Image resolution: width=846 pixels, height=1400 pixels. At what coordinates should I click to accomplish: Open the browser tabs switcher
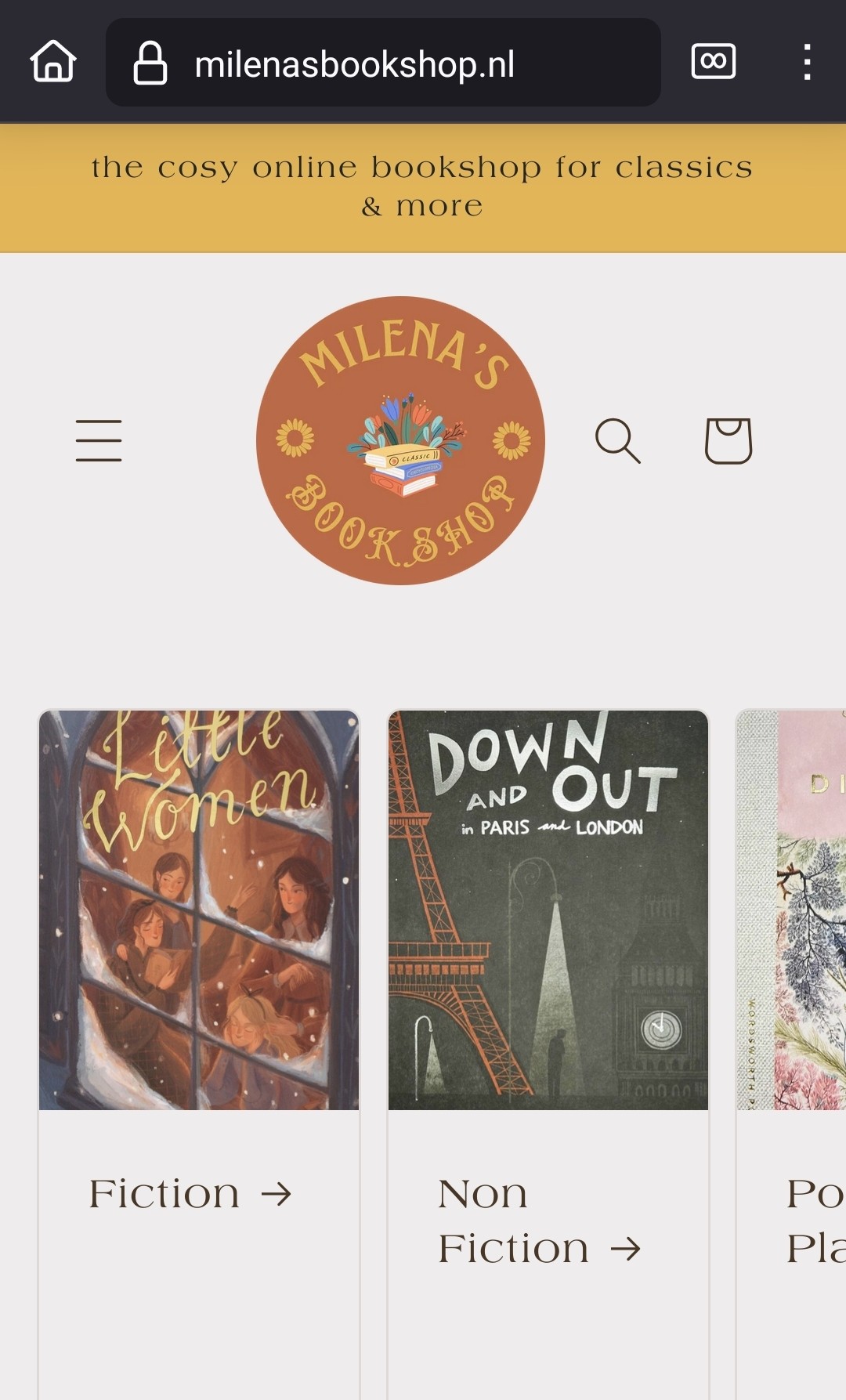click(714, 61)
